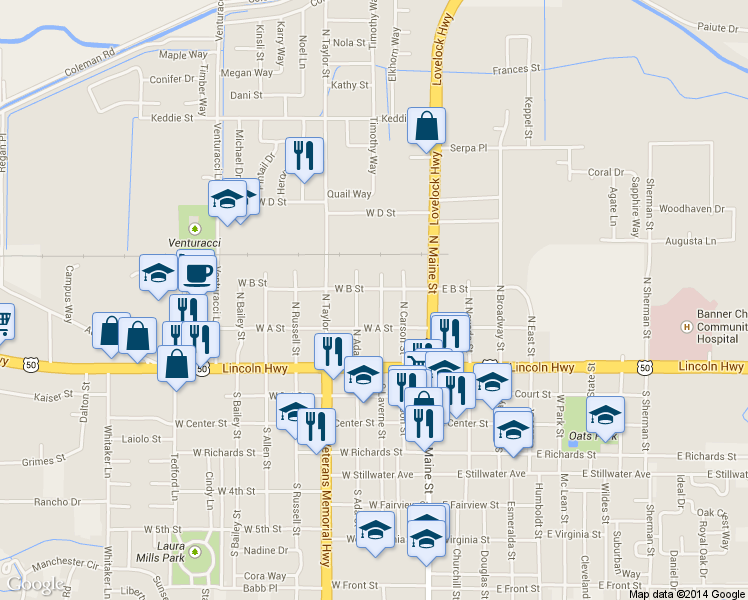The width and height of the screenshot is (748, 600).
Task: Open the school marker near W Fairview St
Action: tap(375, 532)
